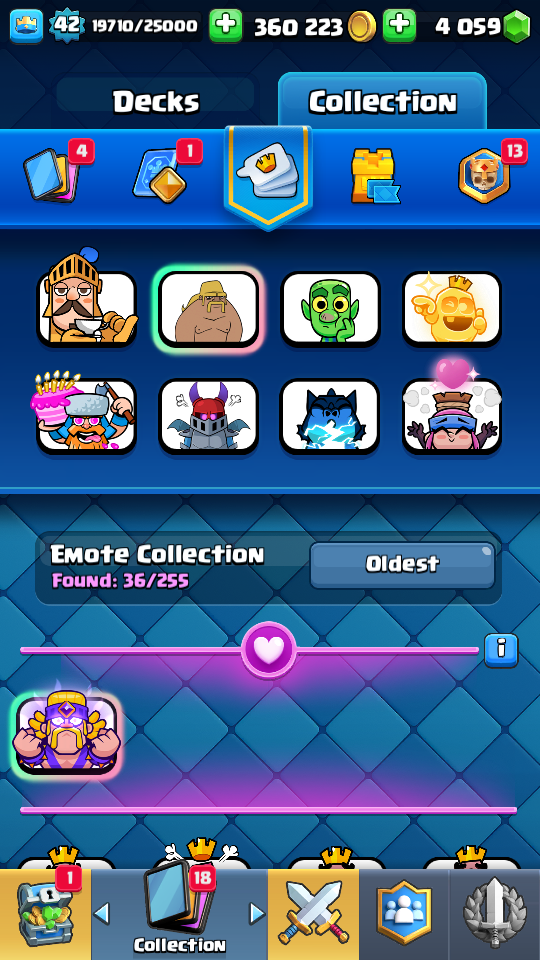Select the golden king pointing emote

(452, 309)
